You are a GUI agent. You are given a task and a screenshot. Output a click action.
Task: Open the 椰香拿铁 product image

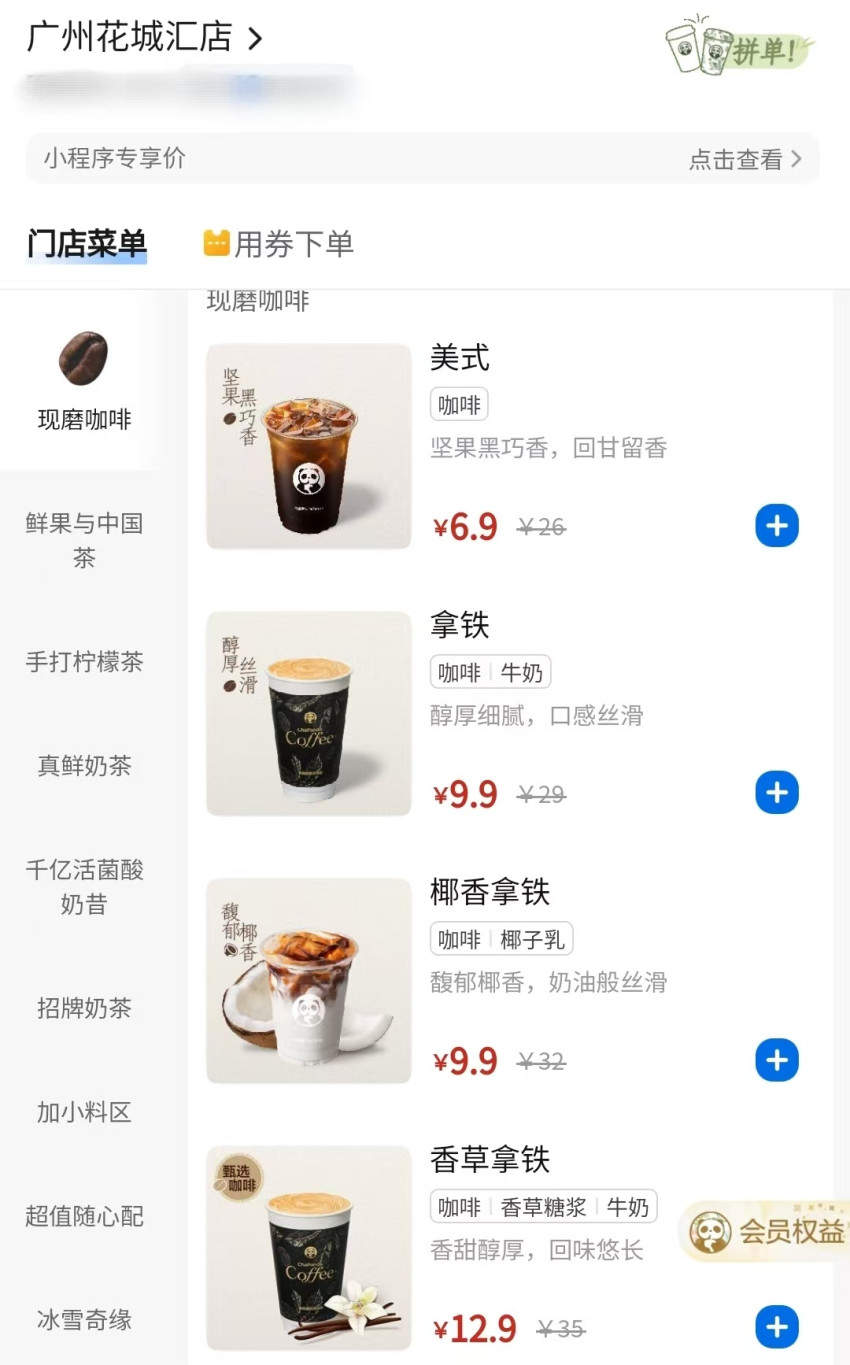(309, 981)
